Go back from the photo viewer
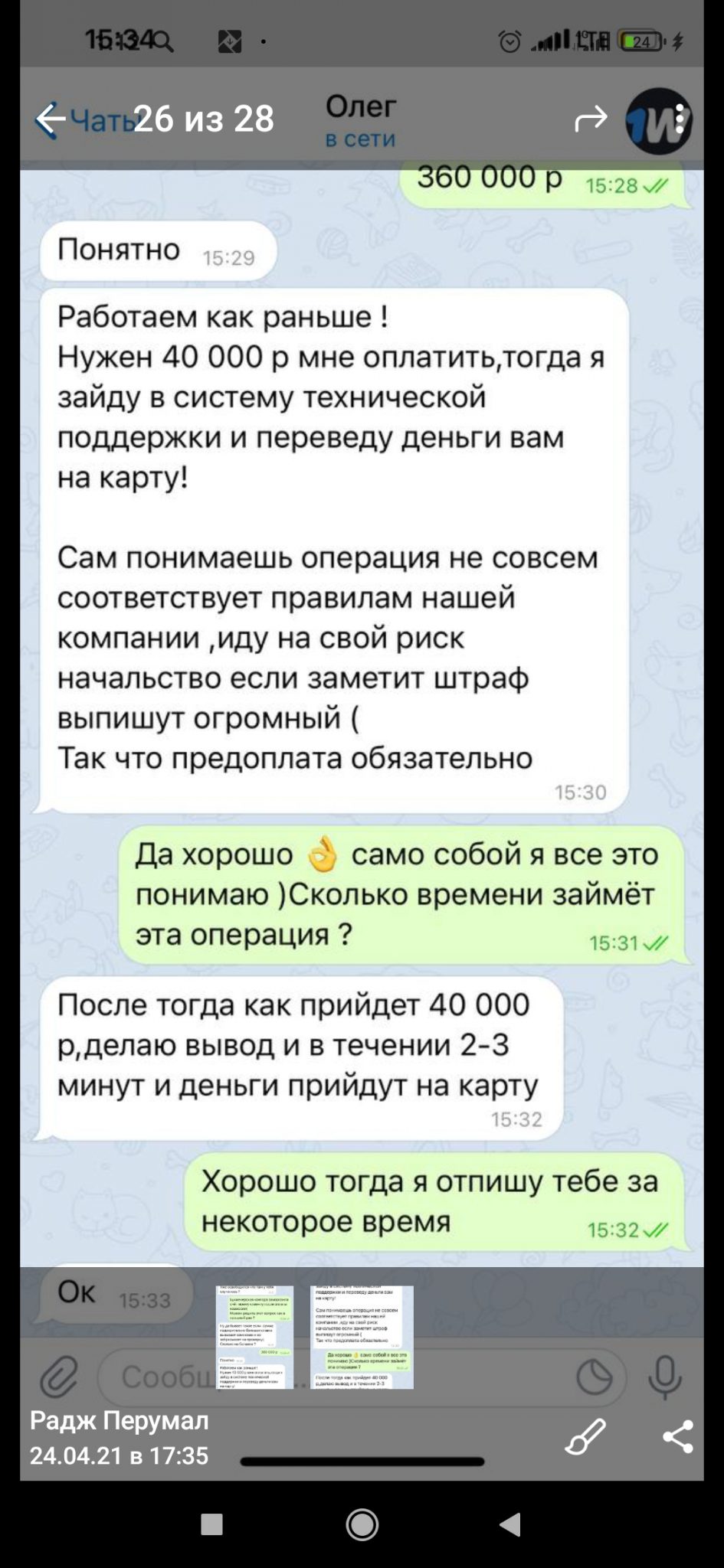Image resolution: width=724 pixels, height=1568 pixels. (51, 119)
